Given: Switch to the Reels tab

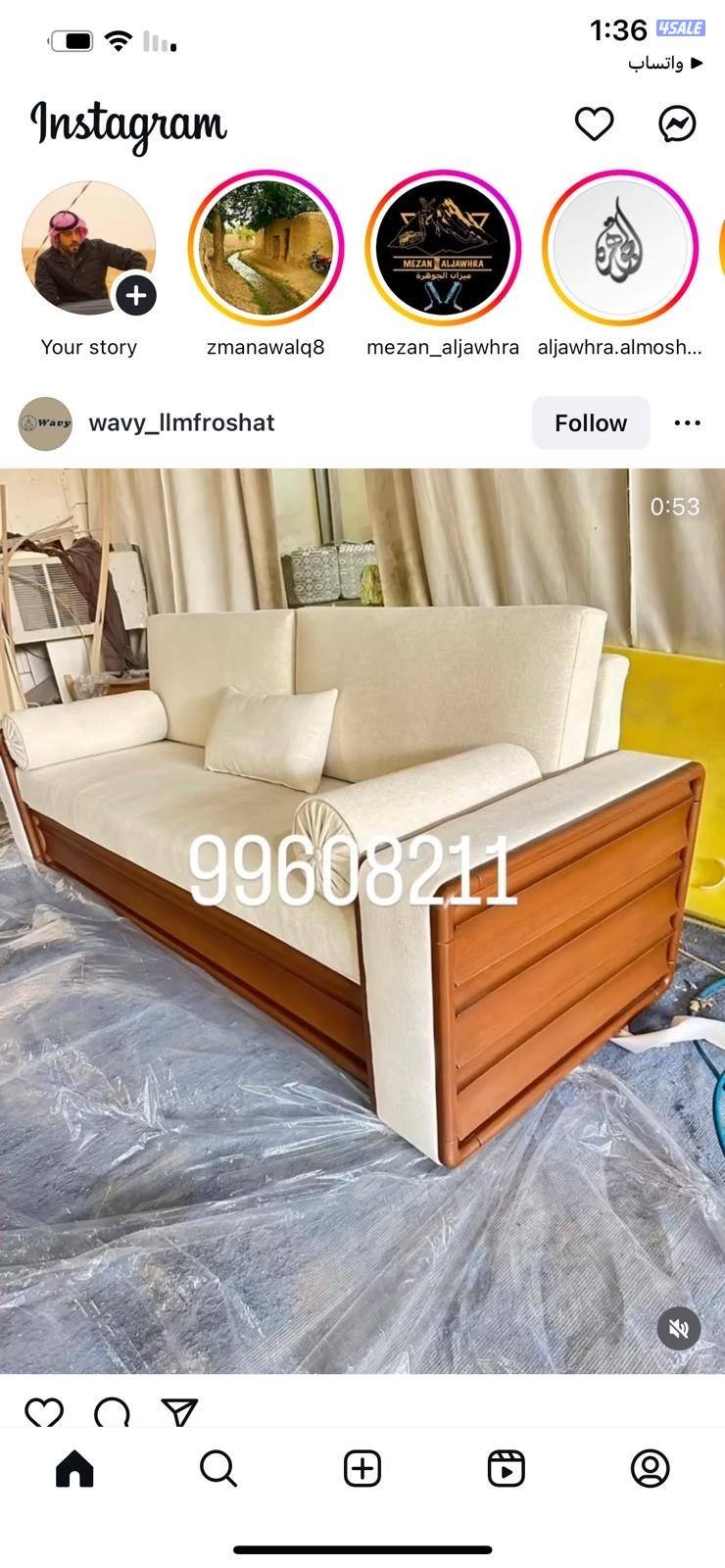Looking at the screenshot, I should pyautogui.click(x=506, y=1469).
